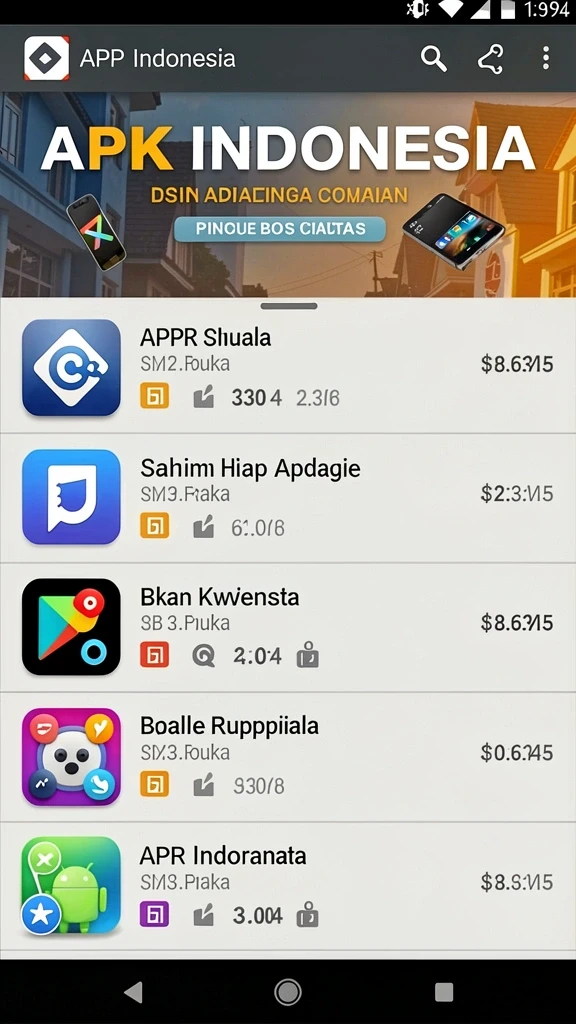Like the APPR Sliuala app
This screenshot has height=1024, width=576.
click(x=204, y=396)
